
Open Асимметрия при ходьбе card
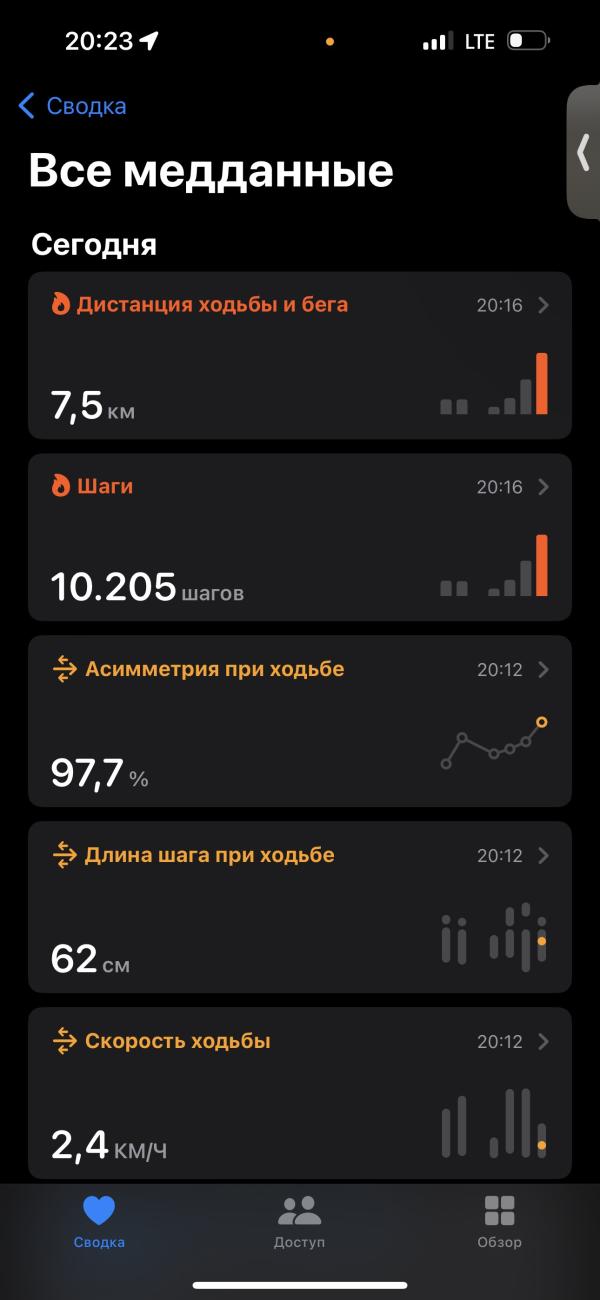[x=299, y=720]
